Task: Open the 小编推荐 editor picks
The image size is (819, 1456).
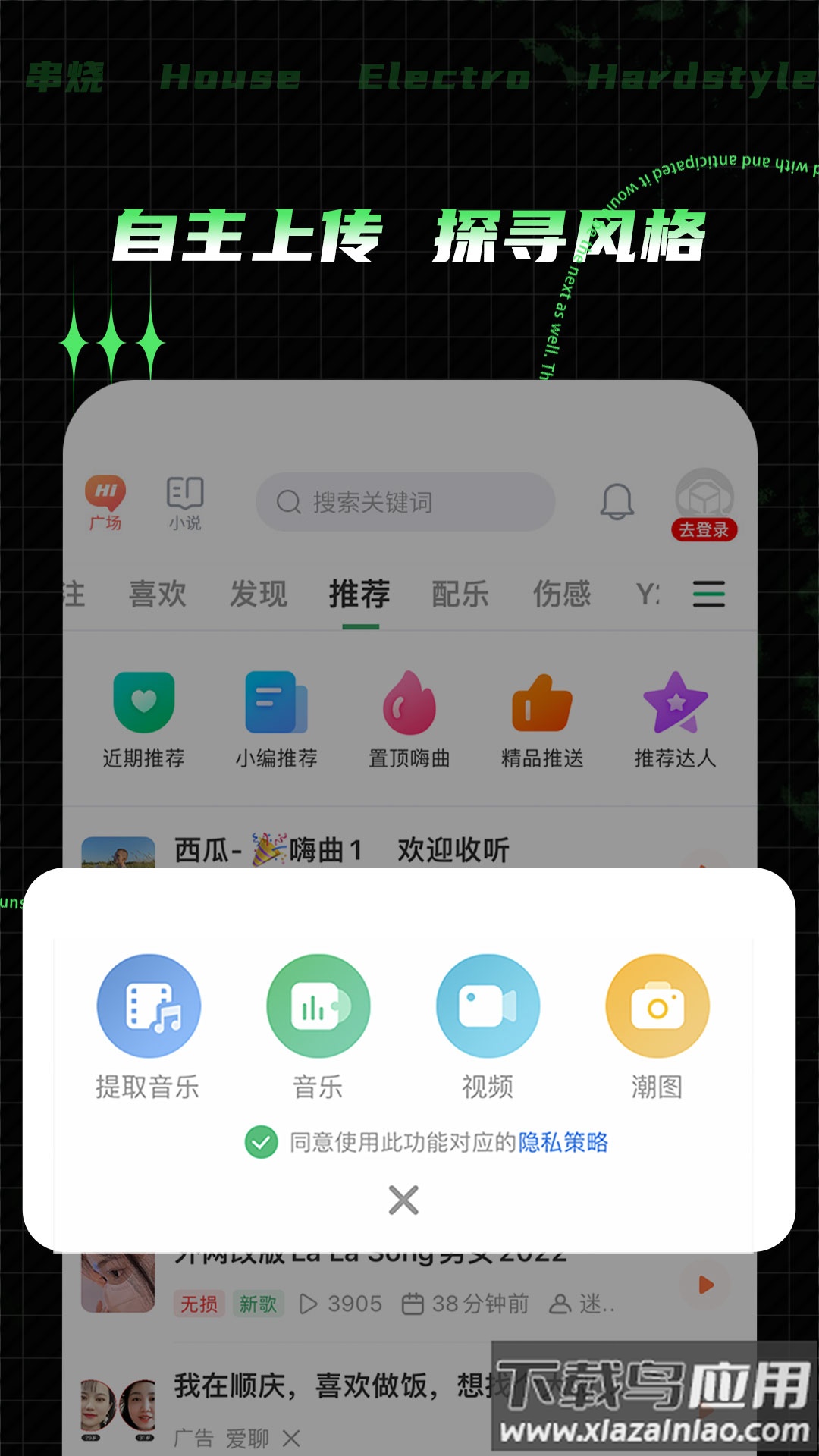Action: (276, 707)
